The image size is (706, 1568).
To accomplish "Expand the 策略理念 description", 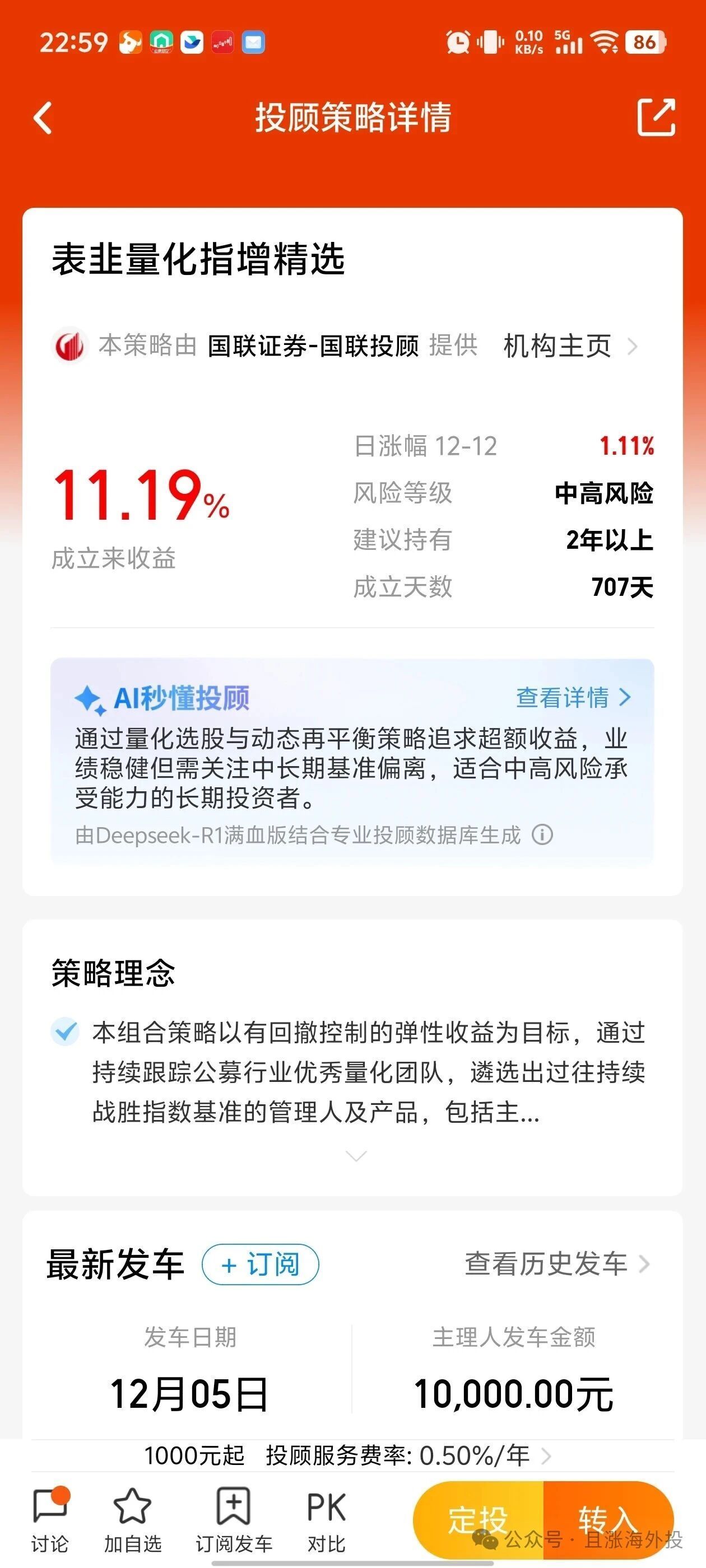I will (356, 1156).
